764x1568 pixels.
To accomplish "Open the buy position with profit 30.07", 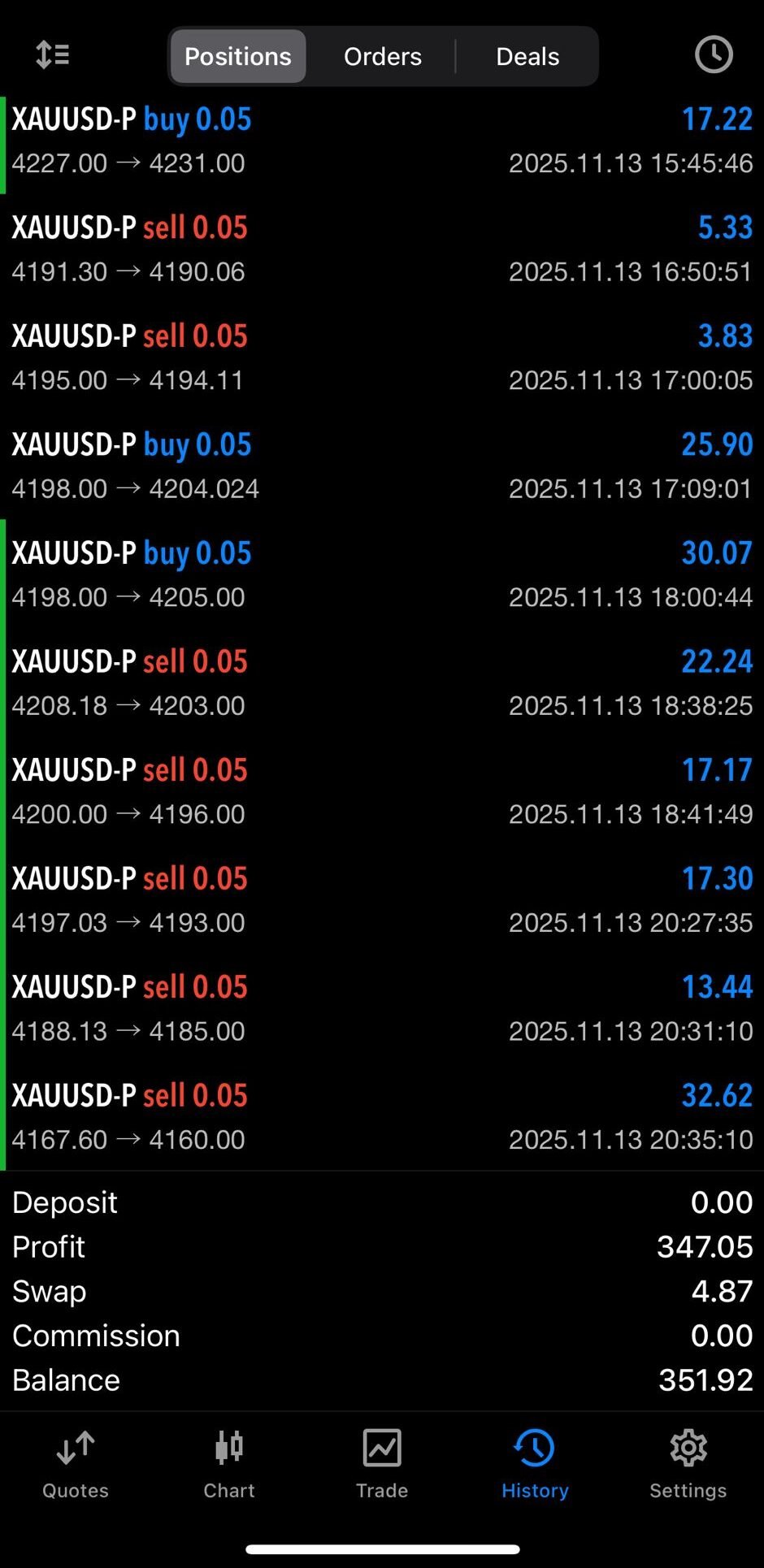I will pos(382,574).
